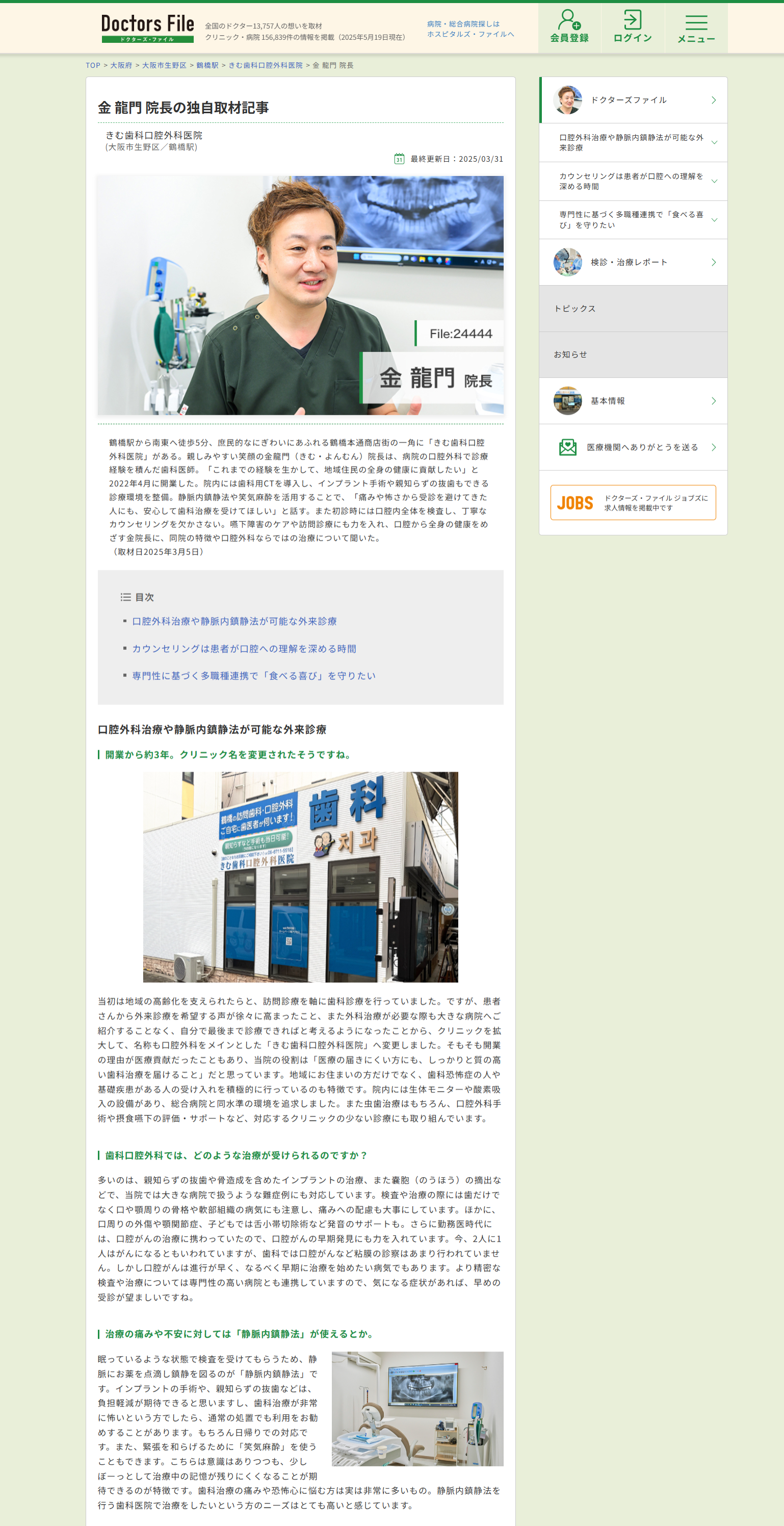
Task: Select ドクターズファイル in the sidebar
Action: point(633,100)
